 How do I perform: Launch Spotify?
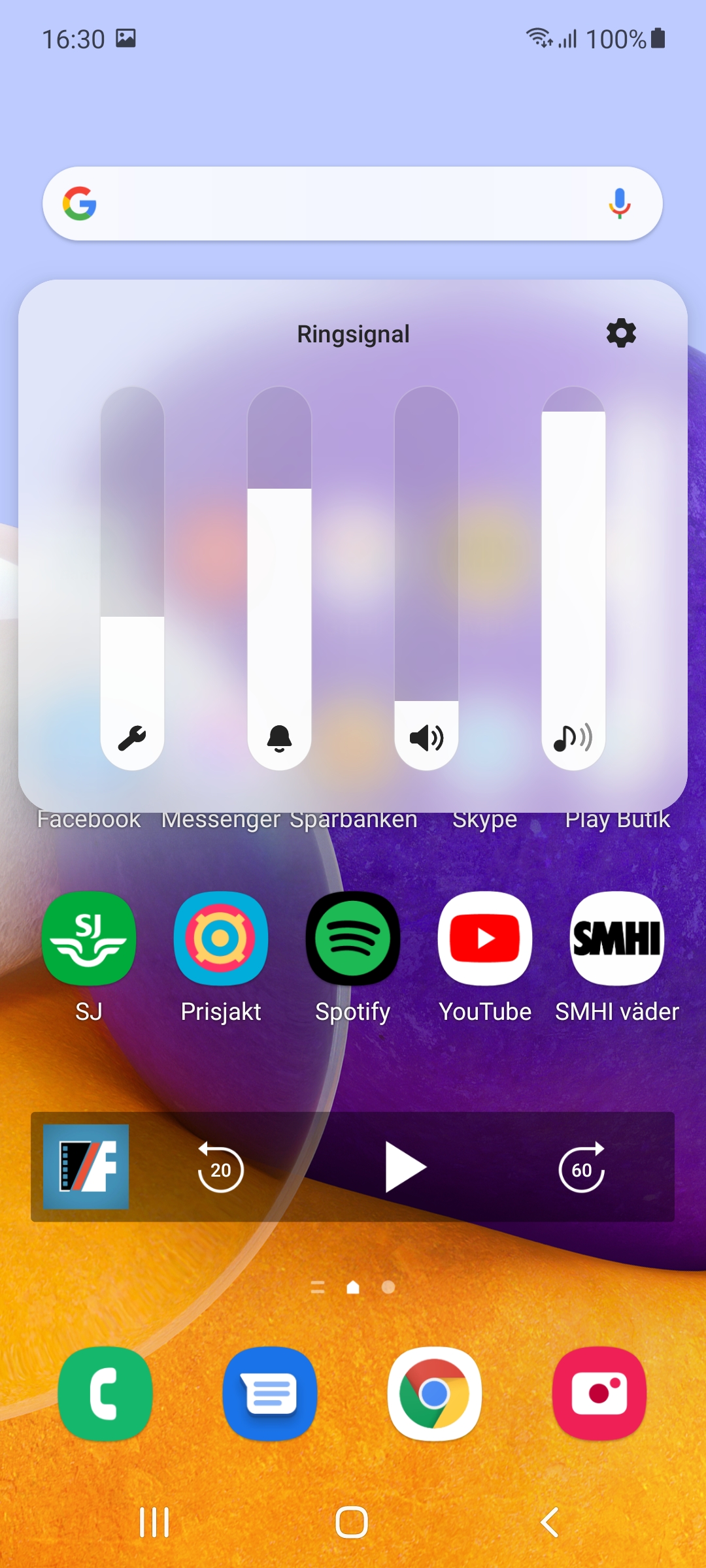[353, 938]
